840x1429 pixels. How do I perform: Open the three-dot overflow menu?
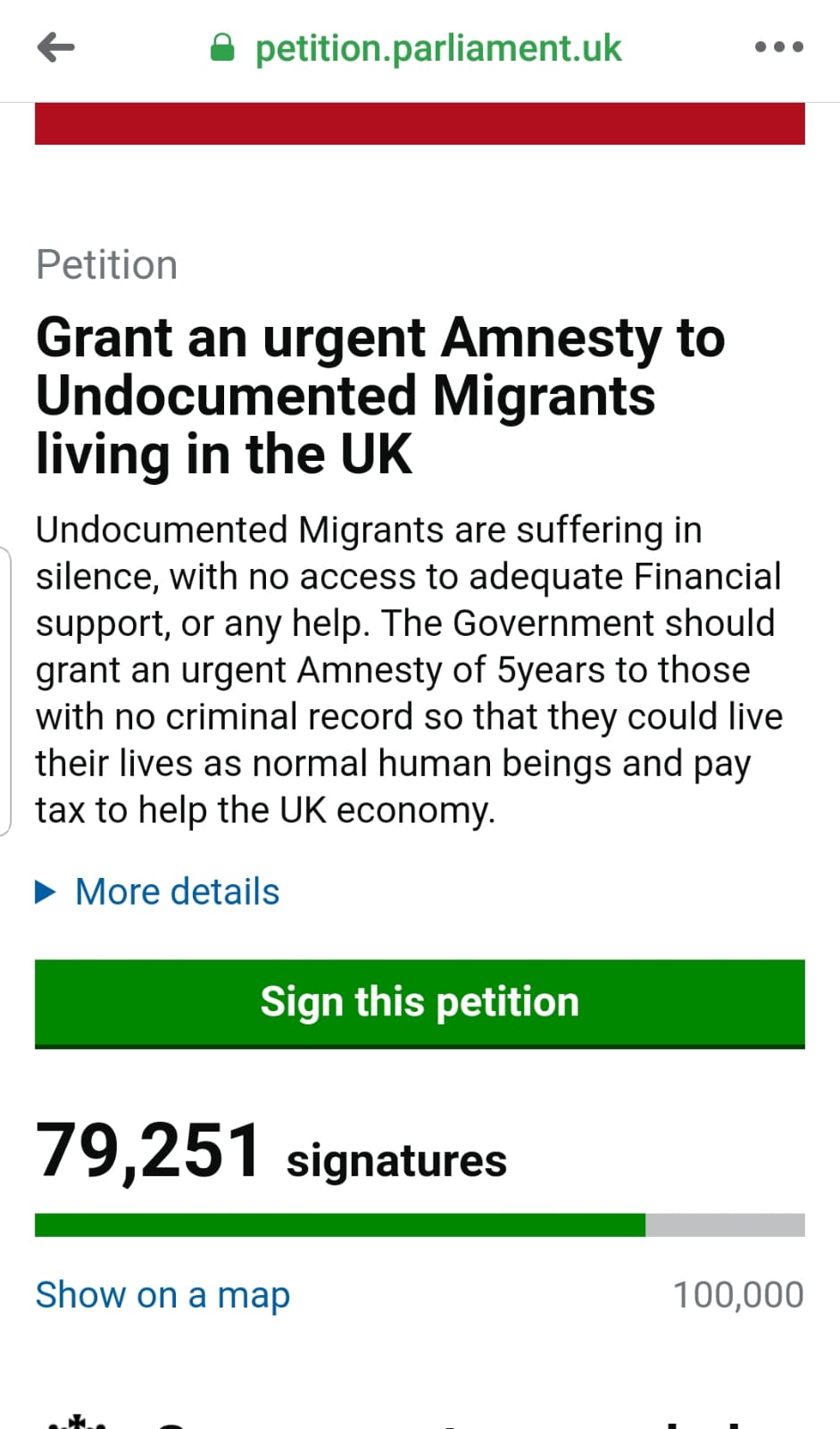click(778, 47)
